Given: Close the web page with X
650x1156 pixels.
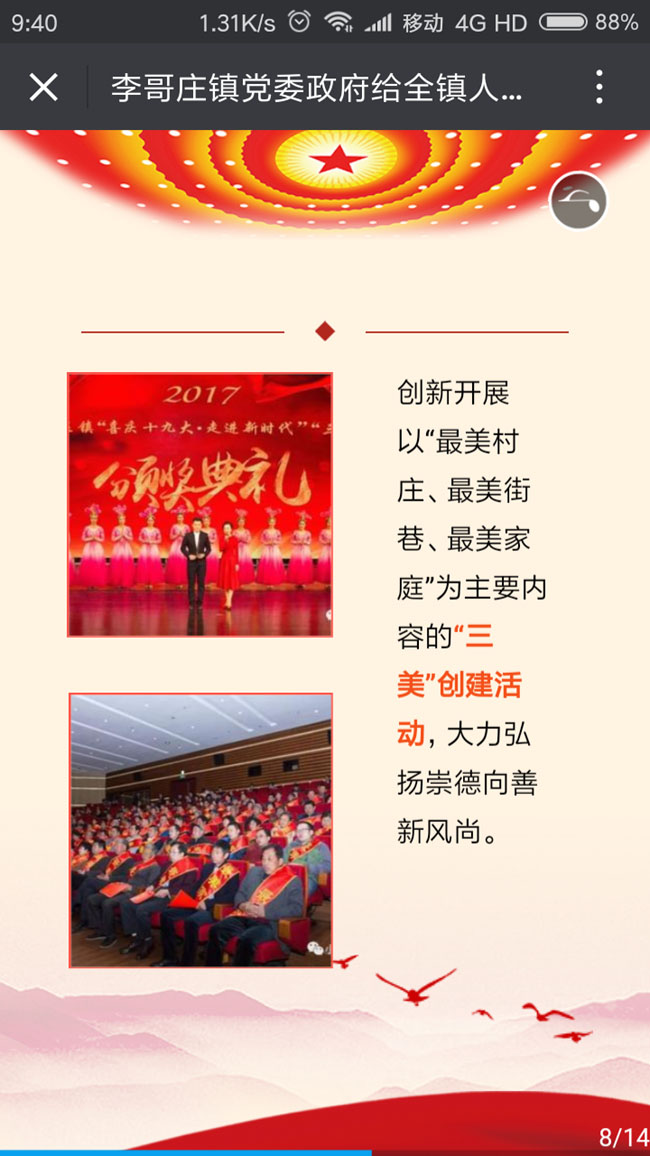Looking at the screenshot, I should 43,88.
